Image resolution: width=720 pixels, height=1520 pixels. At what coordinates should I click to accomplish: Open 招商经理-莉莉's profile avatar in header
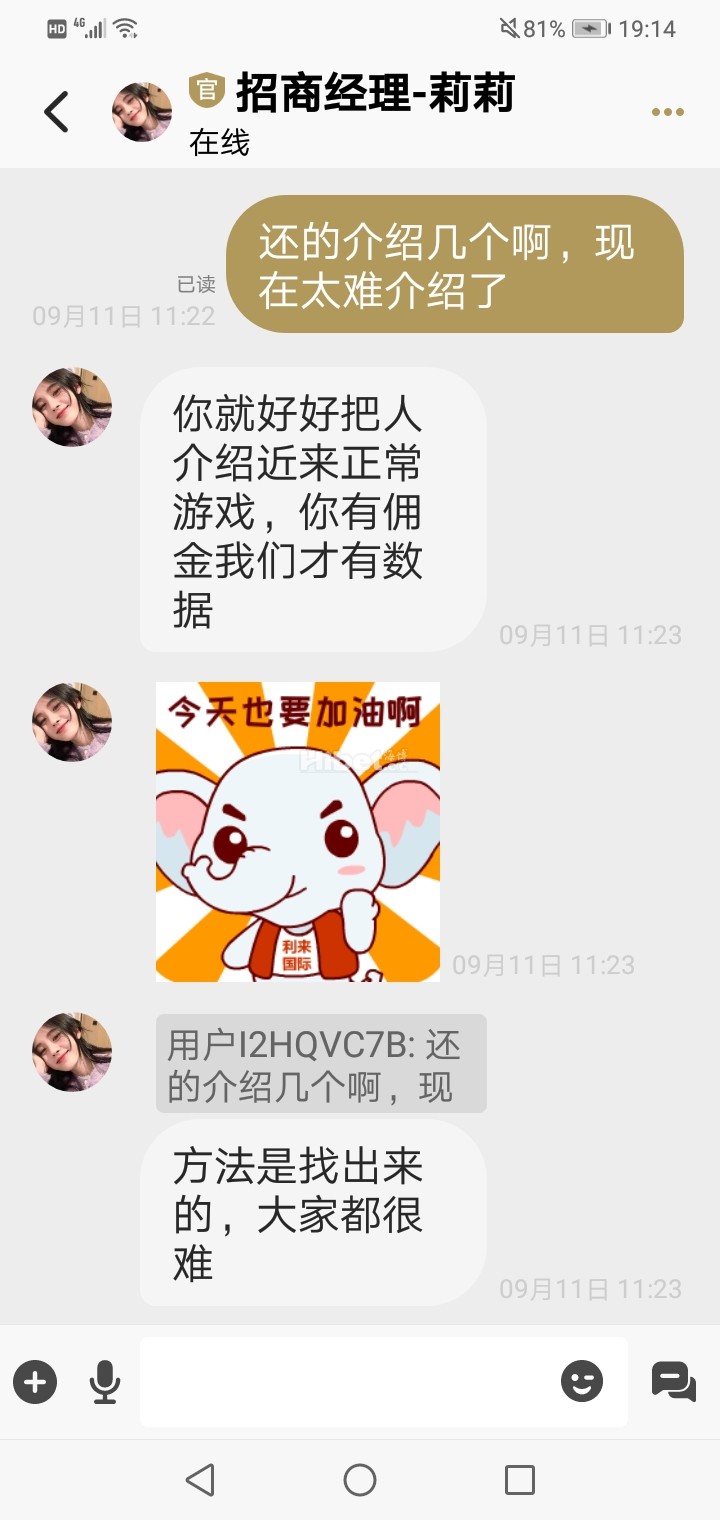141,112
